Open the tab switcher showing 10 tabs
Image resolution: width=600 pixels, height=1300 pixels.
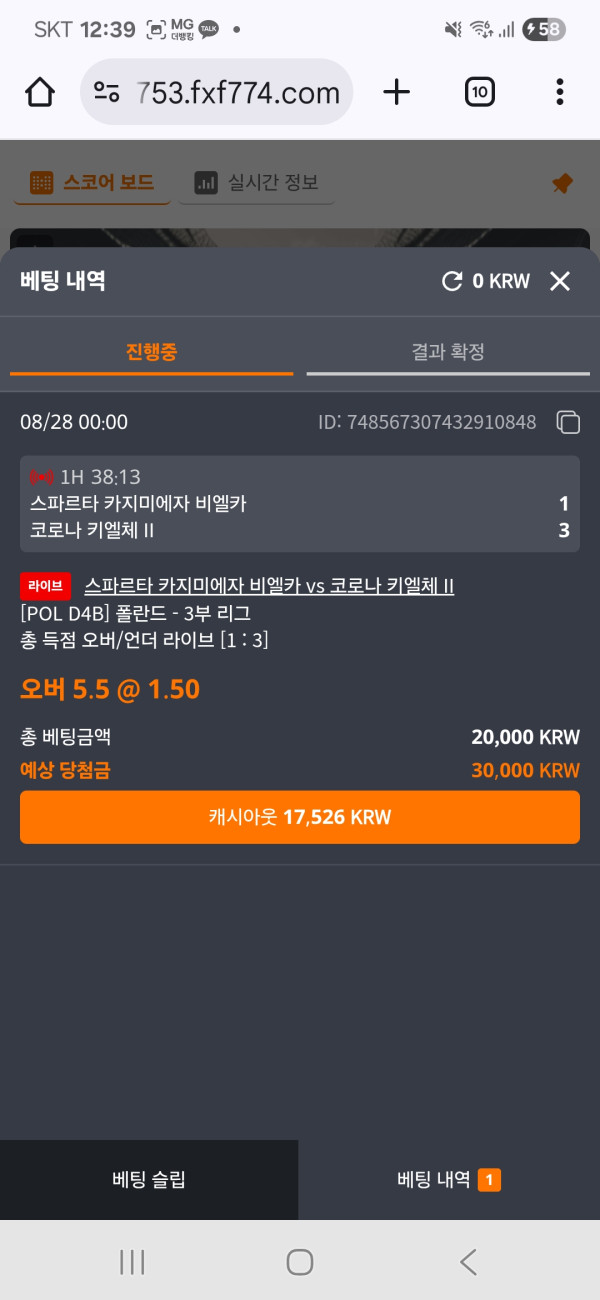(x=480, y=93)
